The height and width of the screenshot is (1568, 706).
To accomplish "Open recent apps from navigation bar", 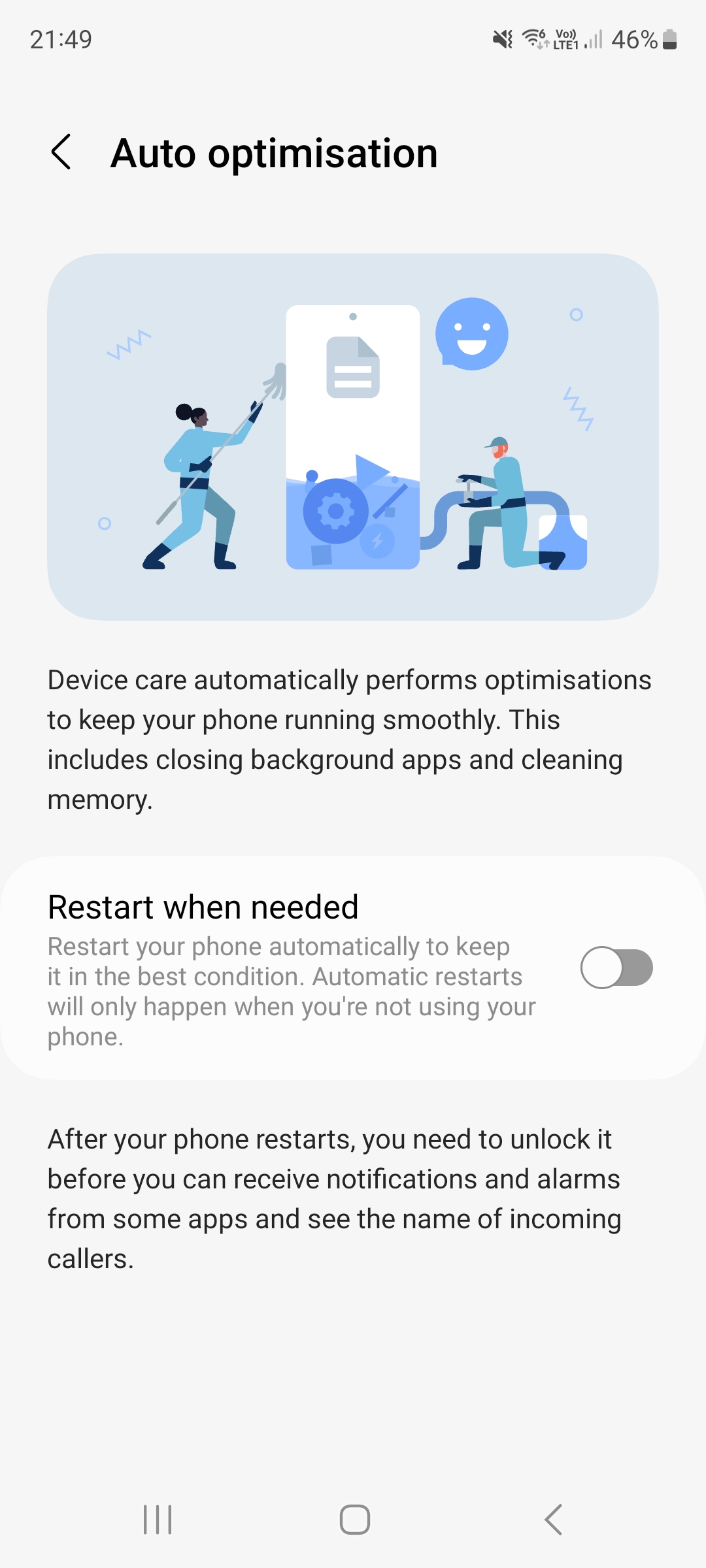I will [x=158, y=1520].
